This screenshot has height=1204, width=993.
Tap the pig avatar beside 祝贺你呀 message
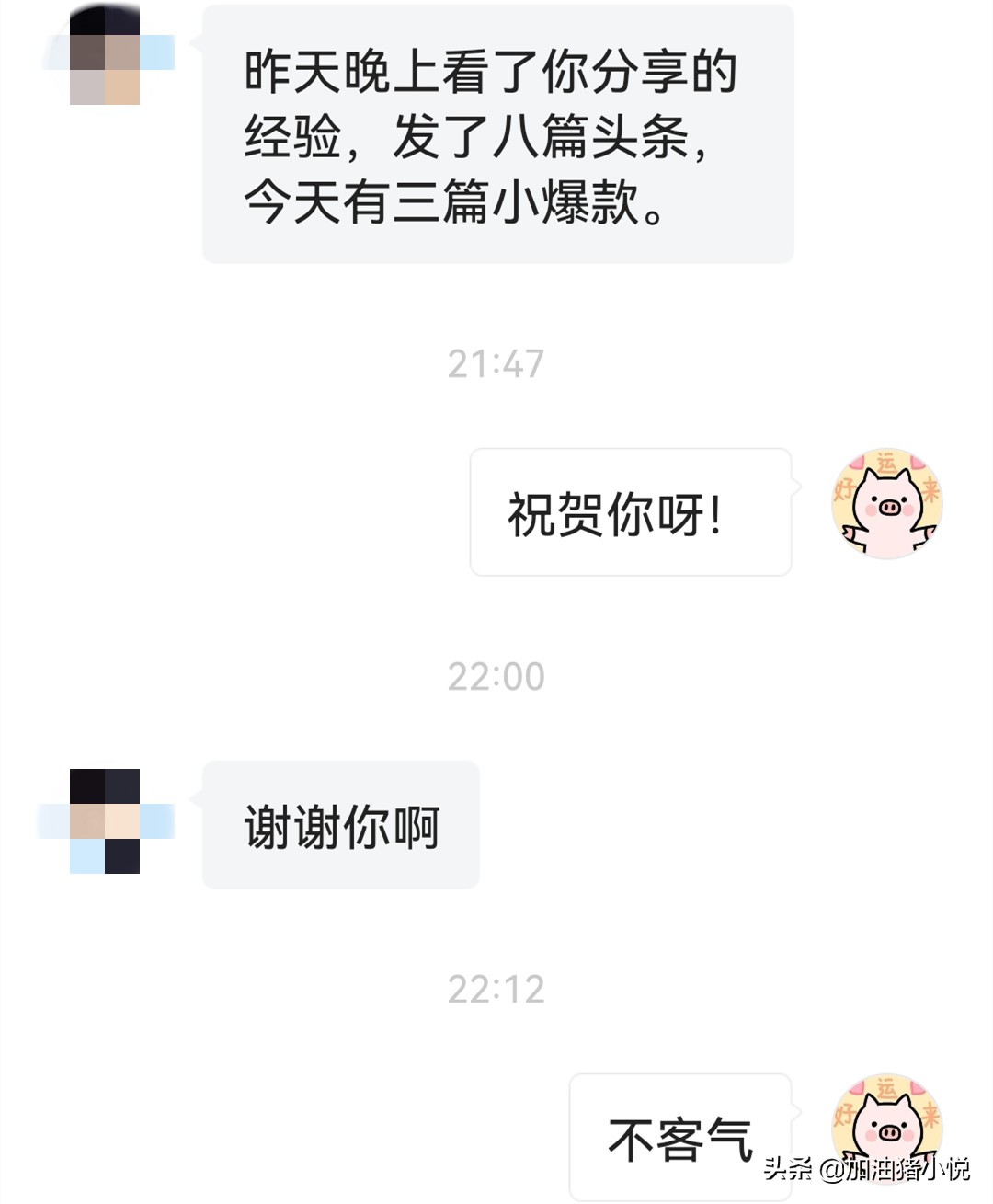(887, 506)
